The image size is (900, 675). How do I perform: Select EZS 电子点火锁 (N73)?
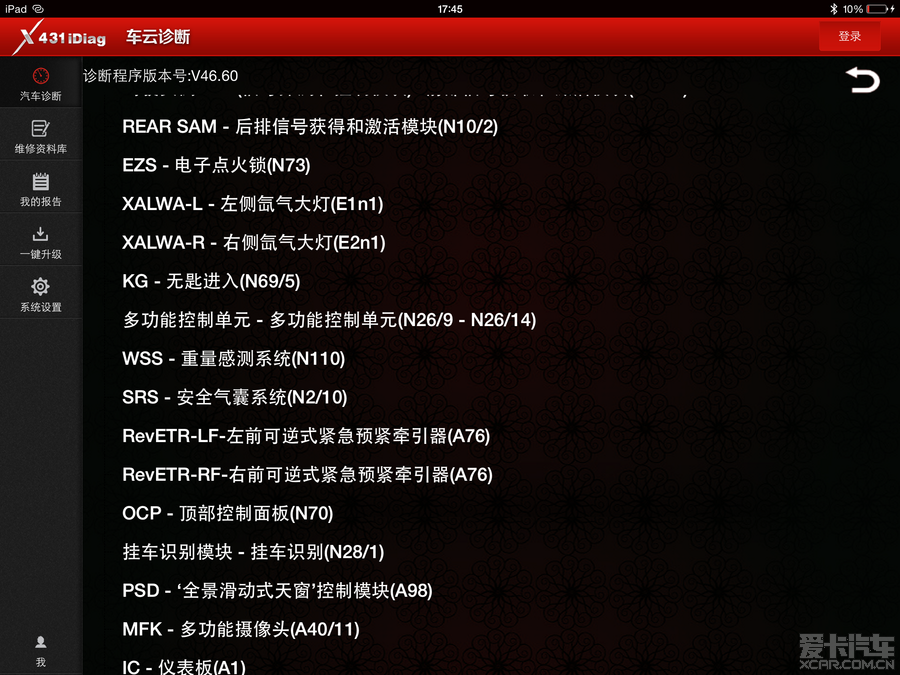tap(216, 166)
